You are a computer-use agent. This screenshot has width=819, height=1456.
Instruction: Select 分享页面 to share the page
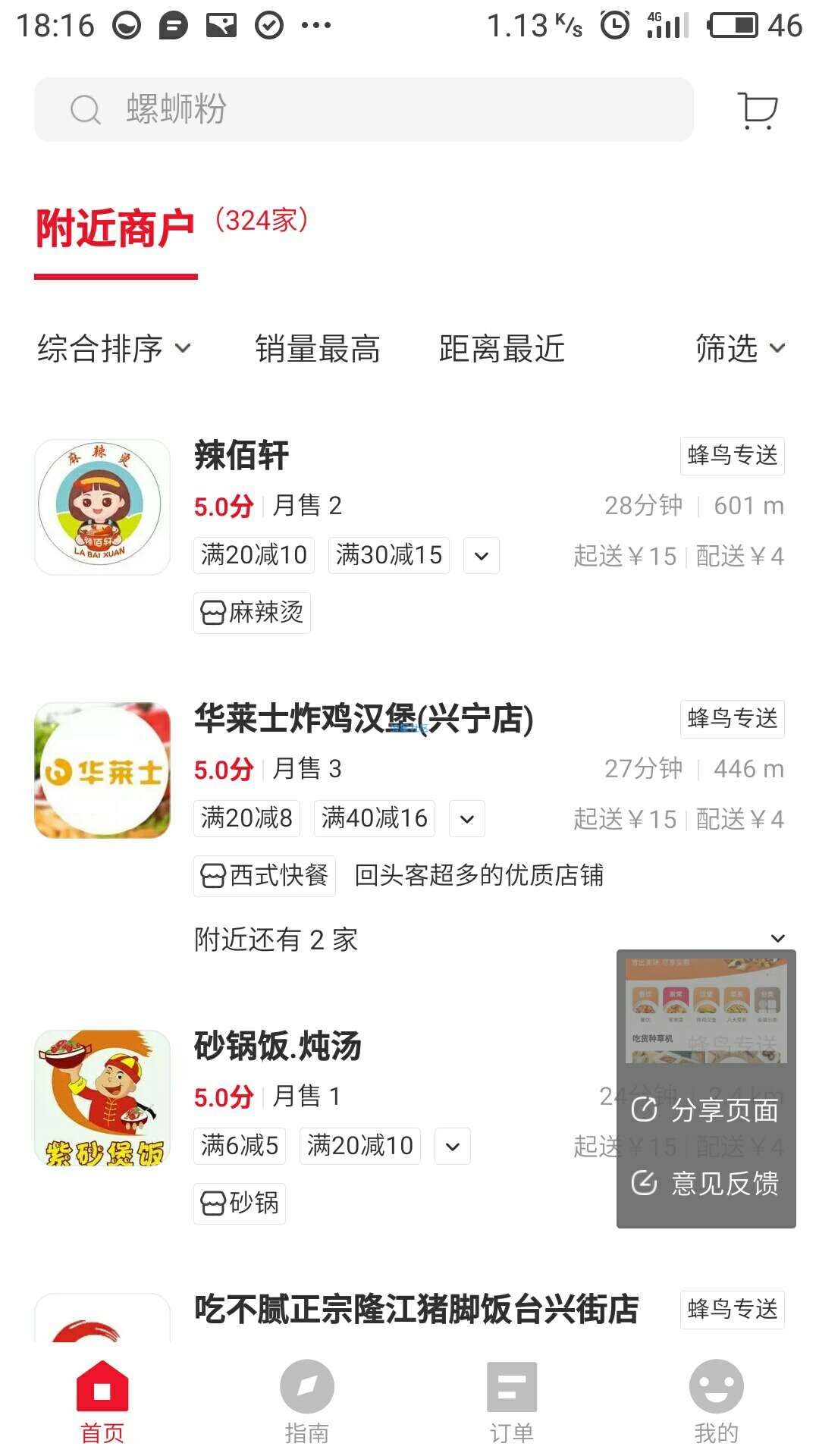click(707, 1111)
